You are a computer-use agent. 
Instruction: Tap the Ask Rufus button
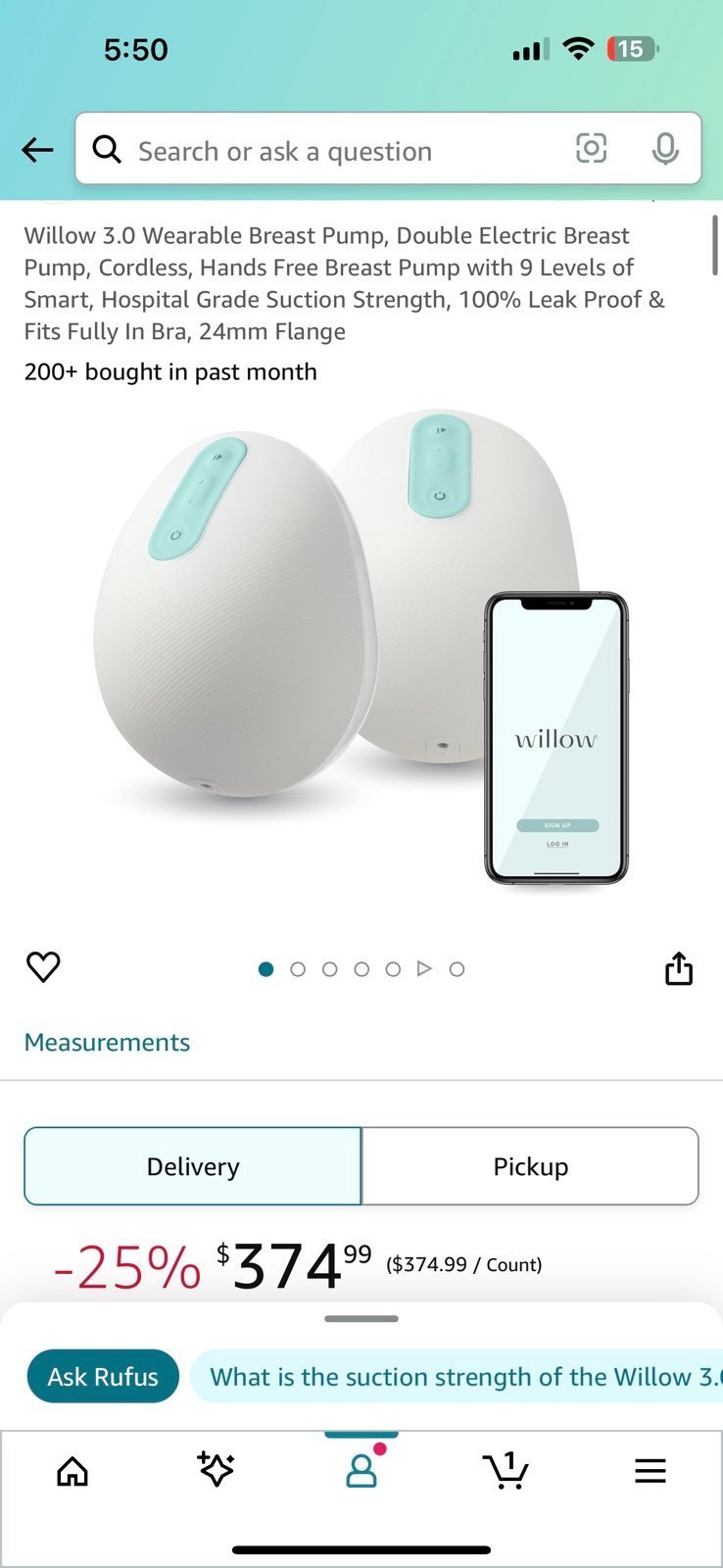[103, 1376]
